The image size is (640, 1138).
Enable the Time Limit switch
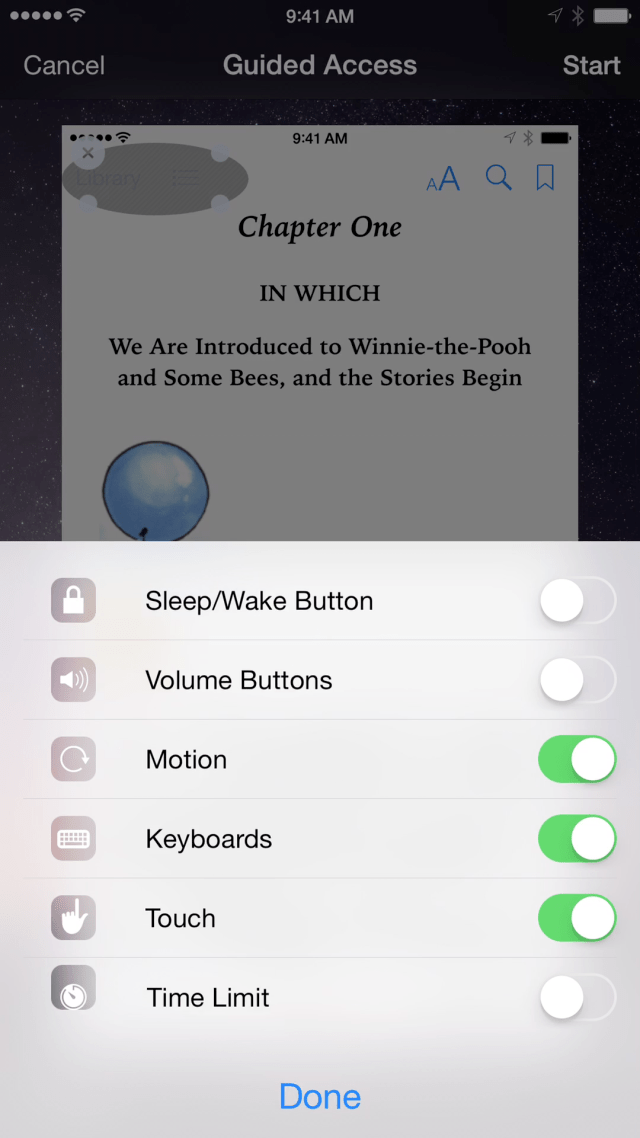[x=577, y=997]
